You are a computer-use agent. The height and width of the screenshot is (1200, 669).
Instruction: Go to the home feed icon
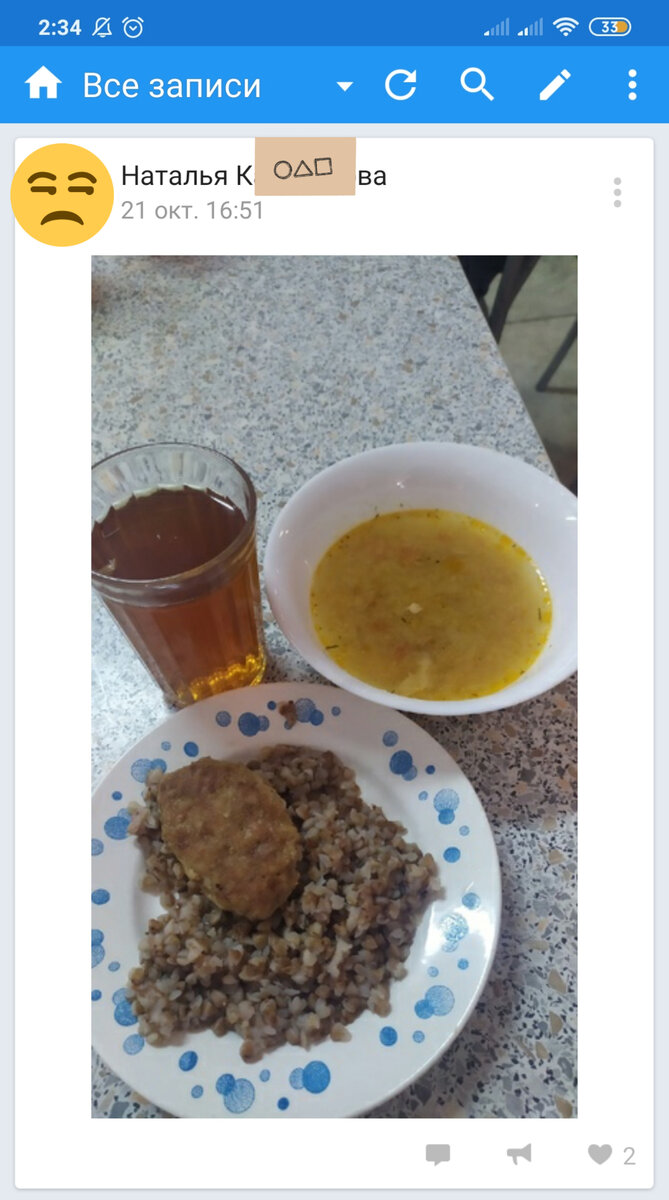43,85
